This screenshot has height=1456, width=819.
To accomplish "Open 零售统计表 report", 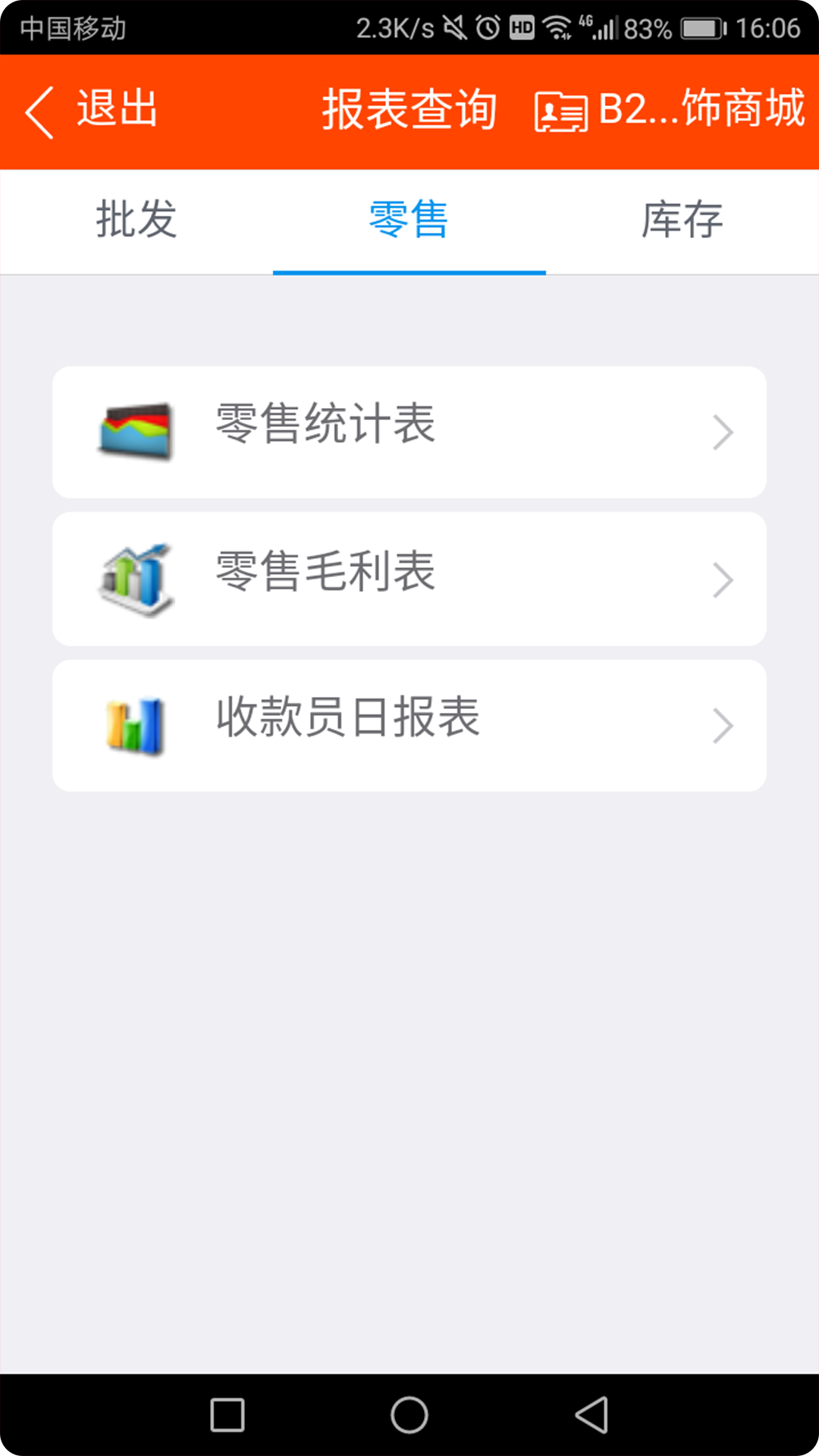I will [x=409, y=432].
